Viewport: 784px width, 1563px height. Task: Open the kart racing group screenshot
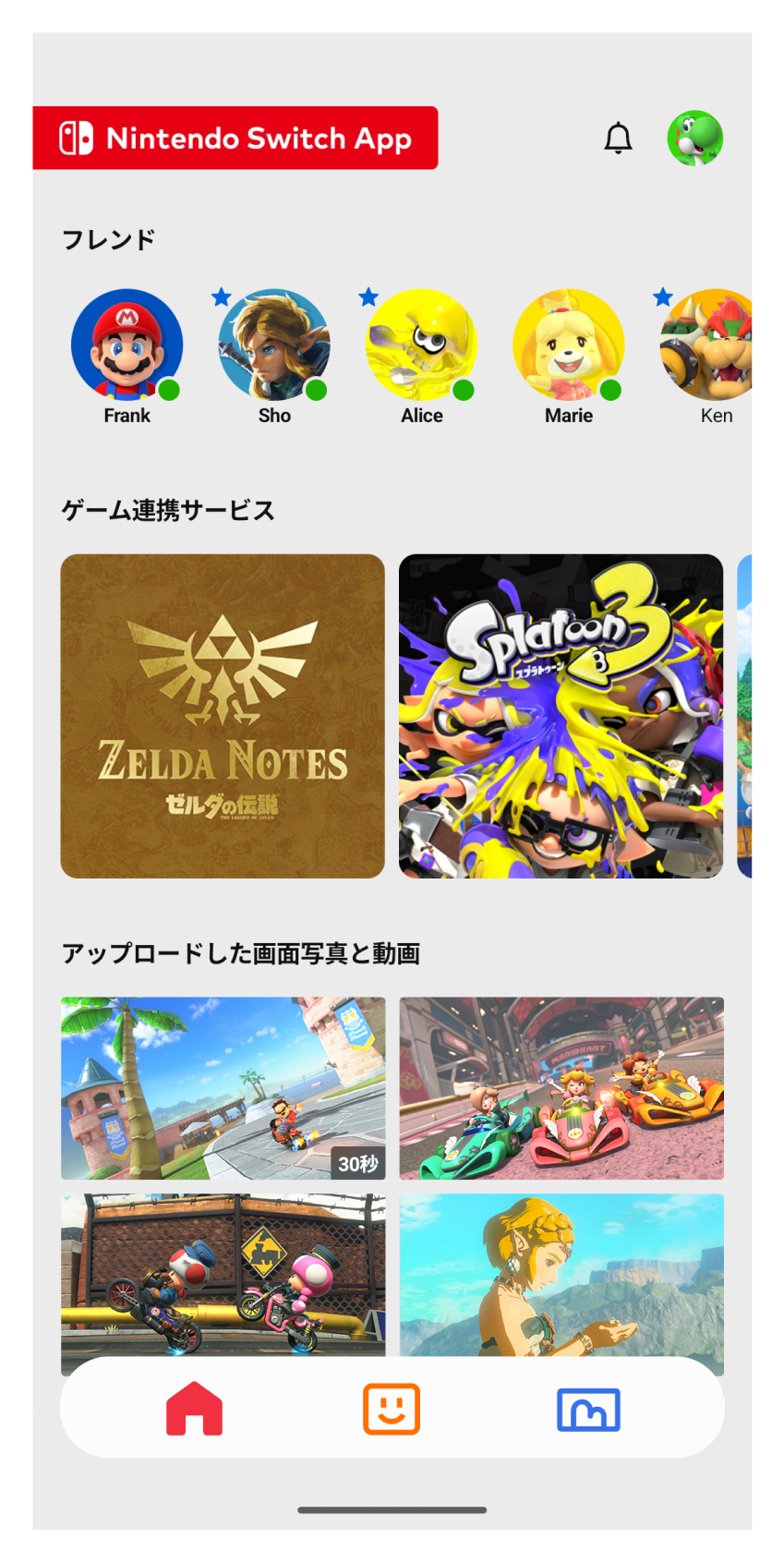(x=561, y=1087)
